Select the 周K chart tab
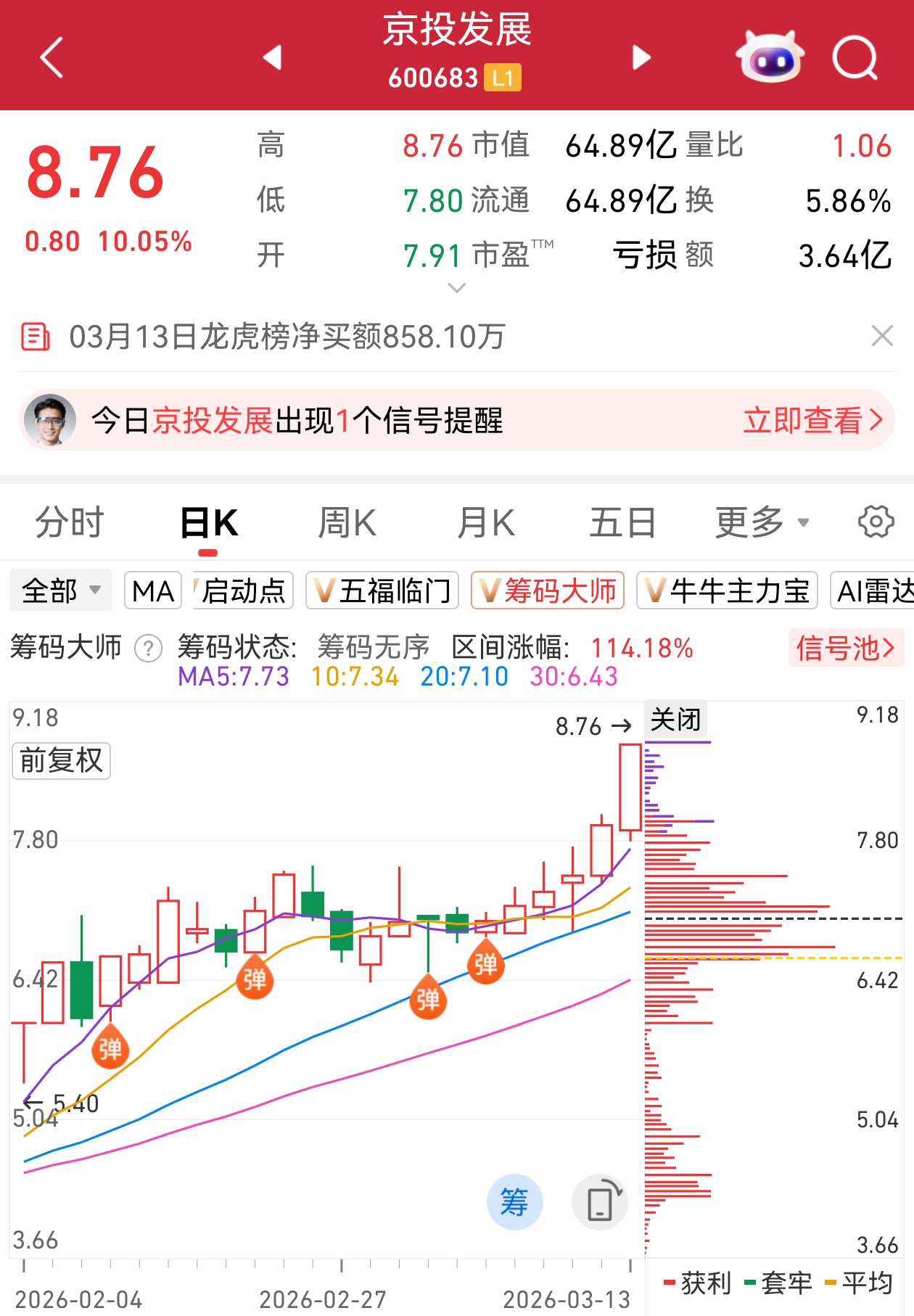The image size is (914, 1316). pos(347,522)
